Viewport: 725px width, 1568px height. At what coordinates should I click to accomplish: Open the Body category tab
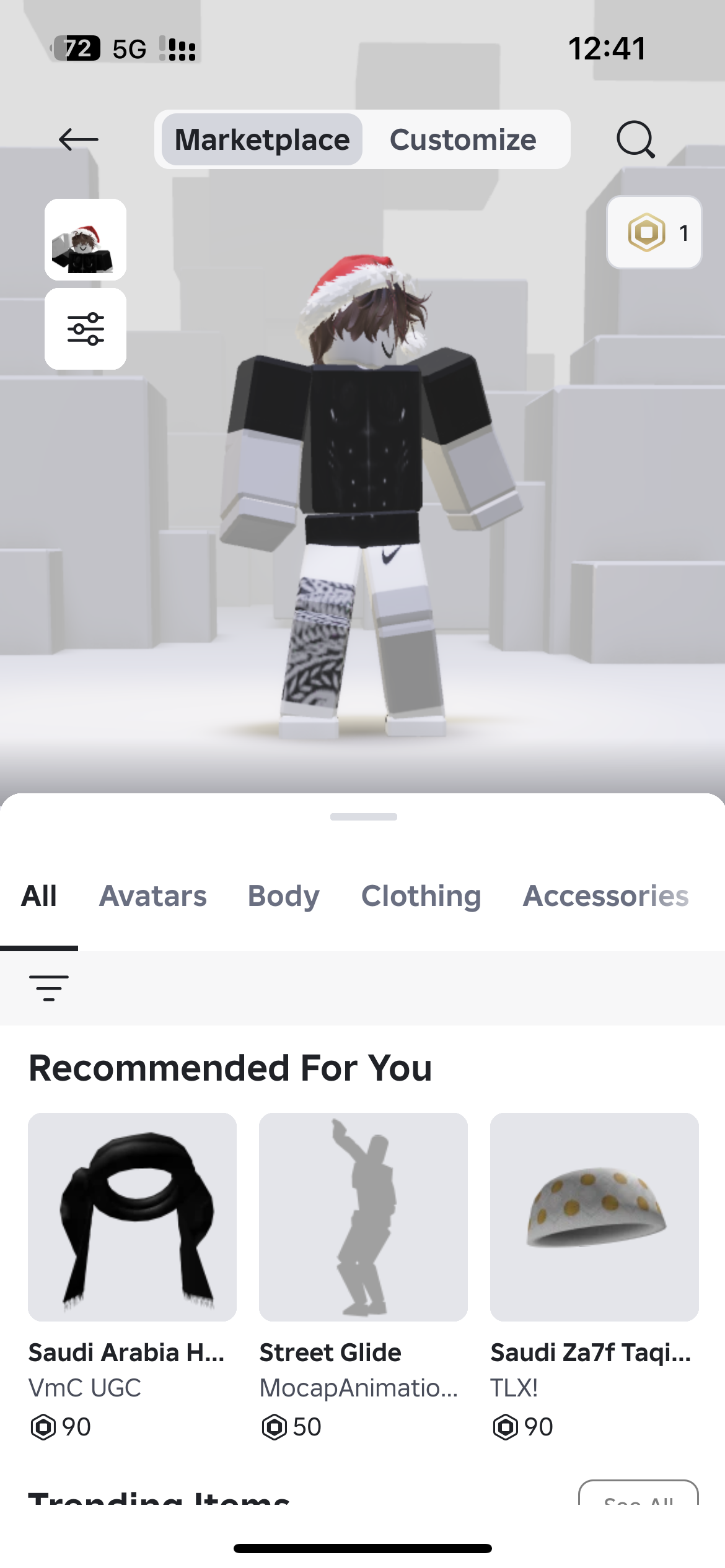[284, 896]
